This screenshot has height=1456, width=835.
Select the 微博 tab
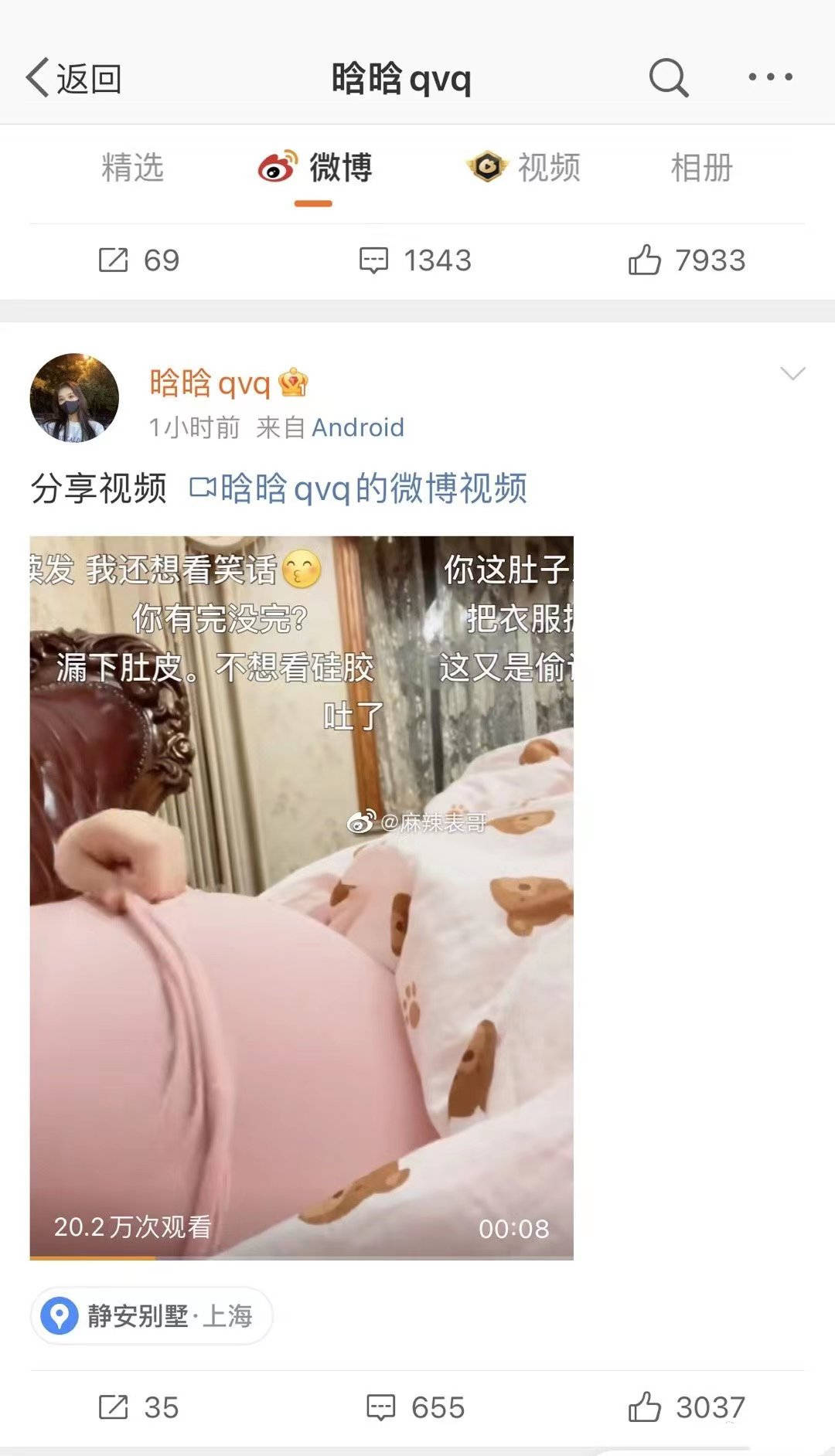pyautogui.click(x=315, y=168)
